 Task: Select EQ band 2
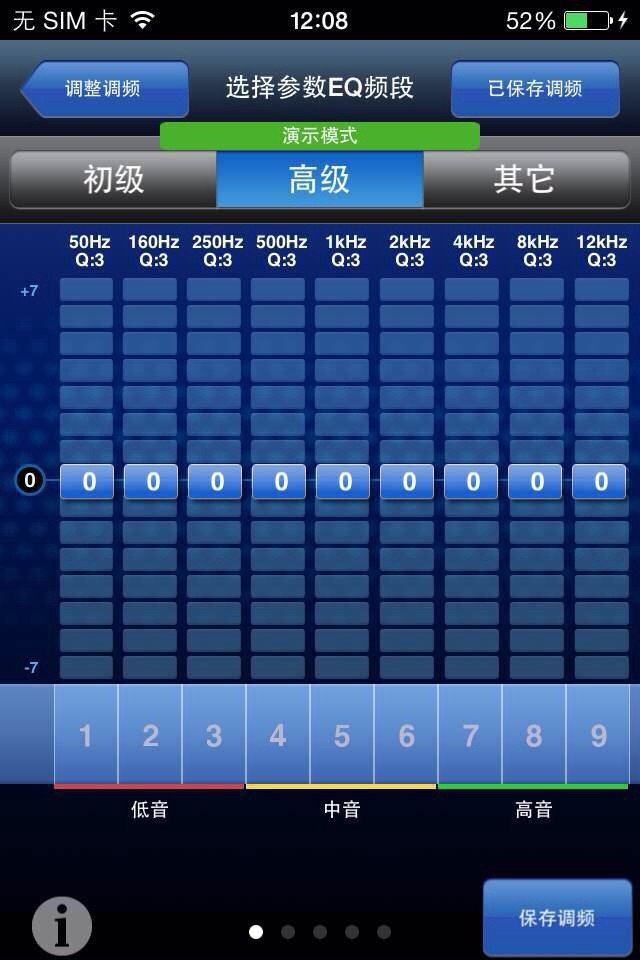point(150,736)
